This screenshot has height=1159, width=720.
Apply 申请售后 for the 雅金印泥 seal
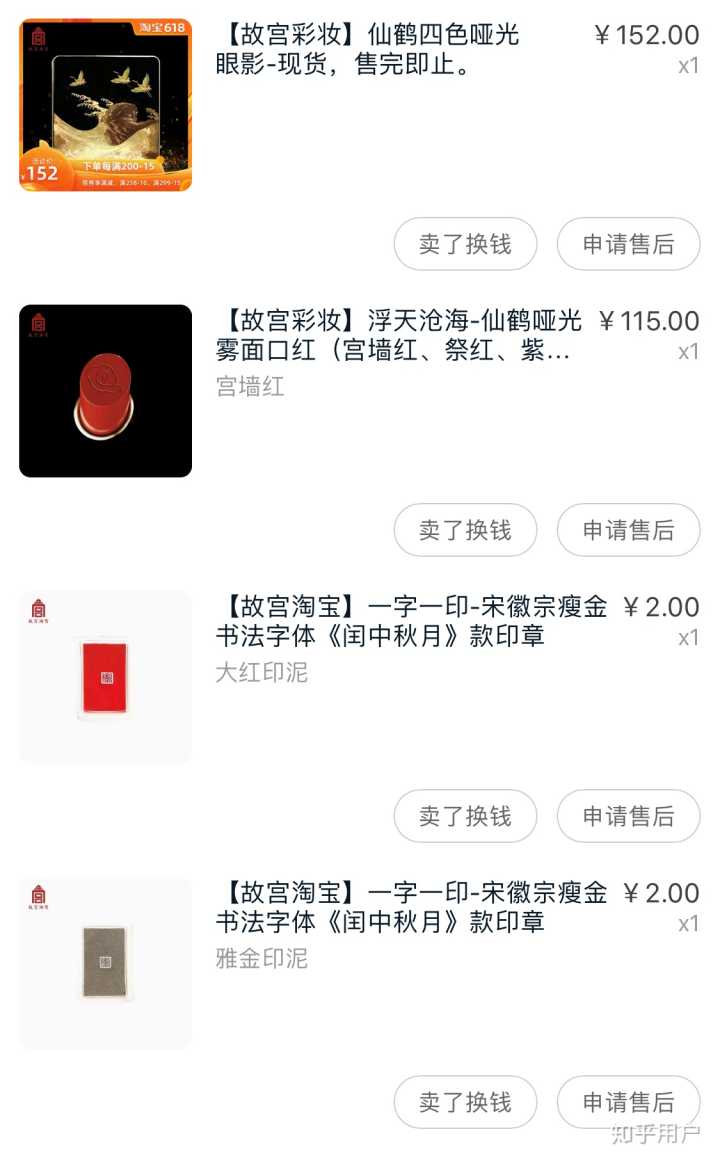click(628, 1102)
